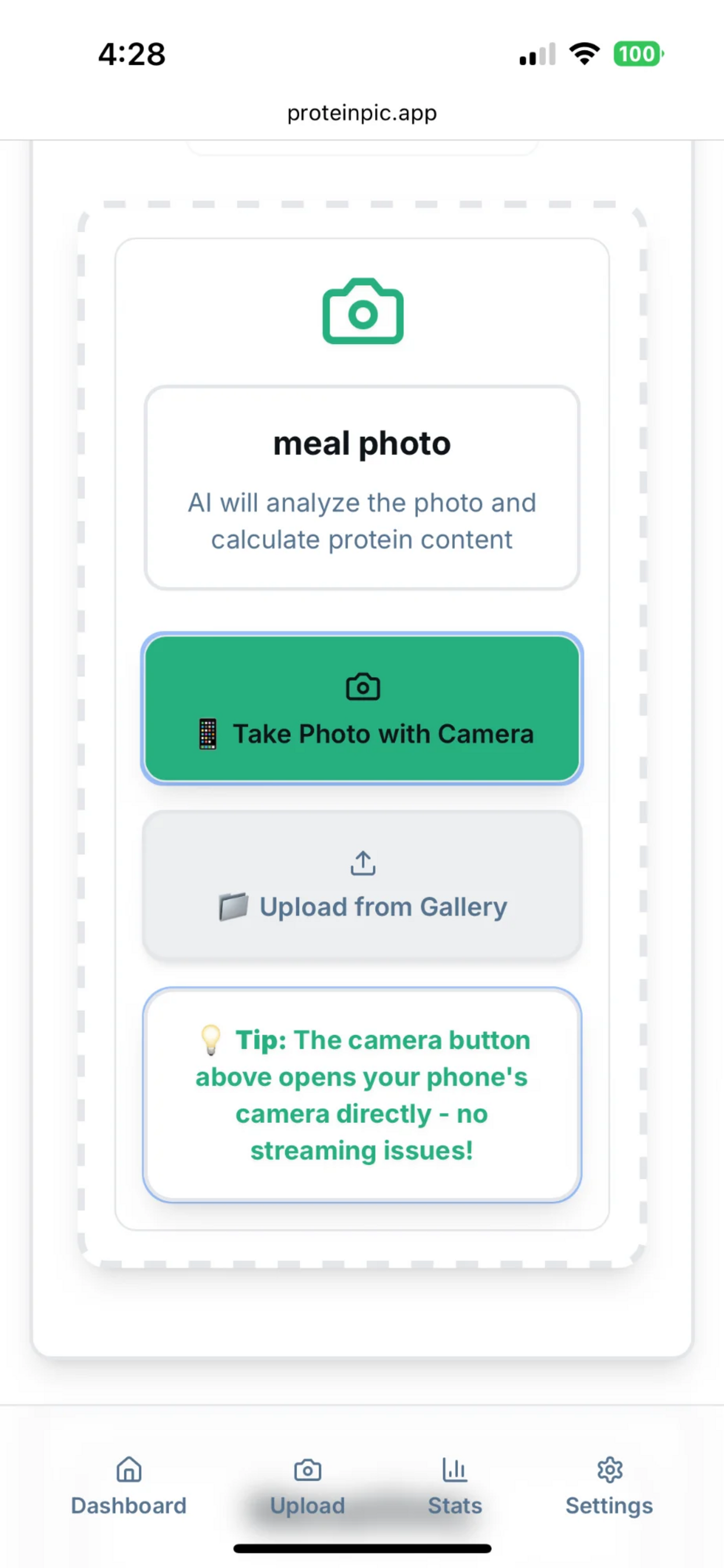Screen dimensions: 724x1568
Task: Switch to the Stats tab
Action: pyautogui.click(x=455, y=1506)
